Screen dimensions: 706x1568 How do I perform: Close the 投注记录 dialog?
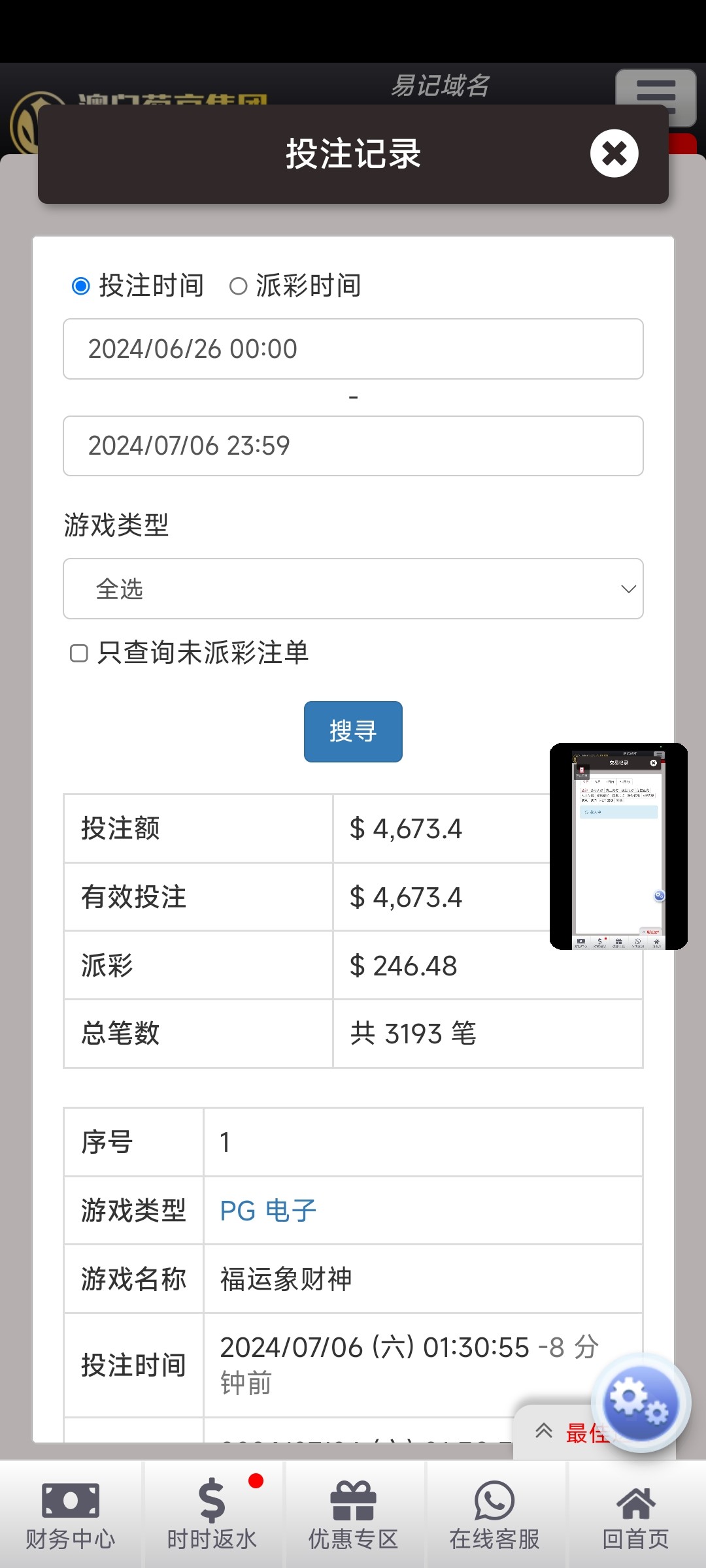click(x=614, y=154)
